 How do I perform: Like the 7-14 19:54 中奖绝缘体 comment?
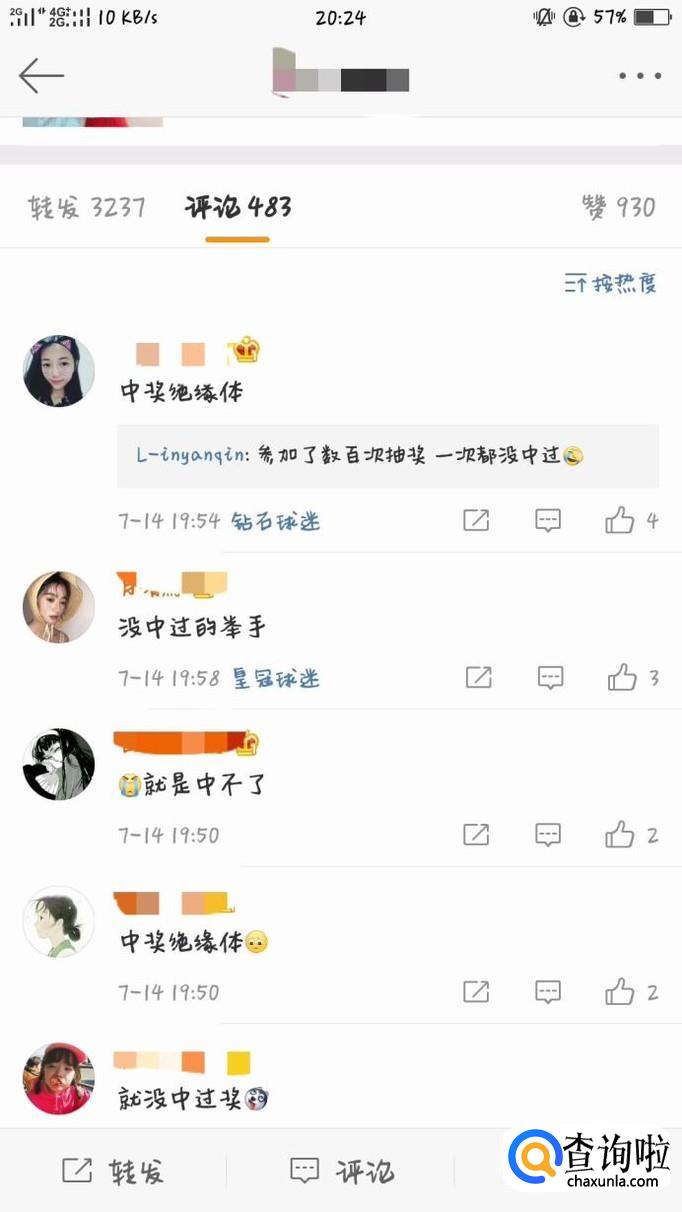coord(620,520)
